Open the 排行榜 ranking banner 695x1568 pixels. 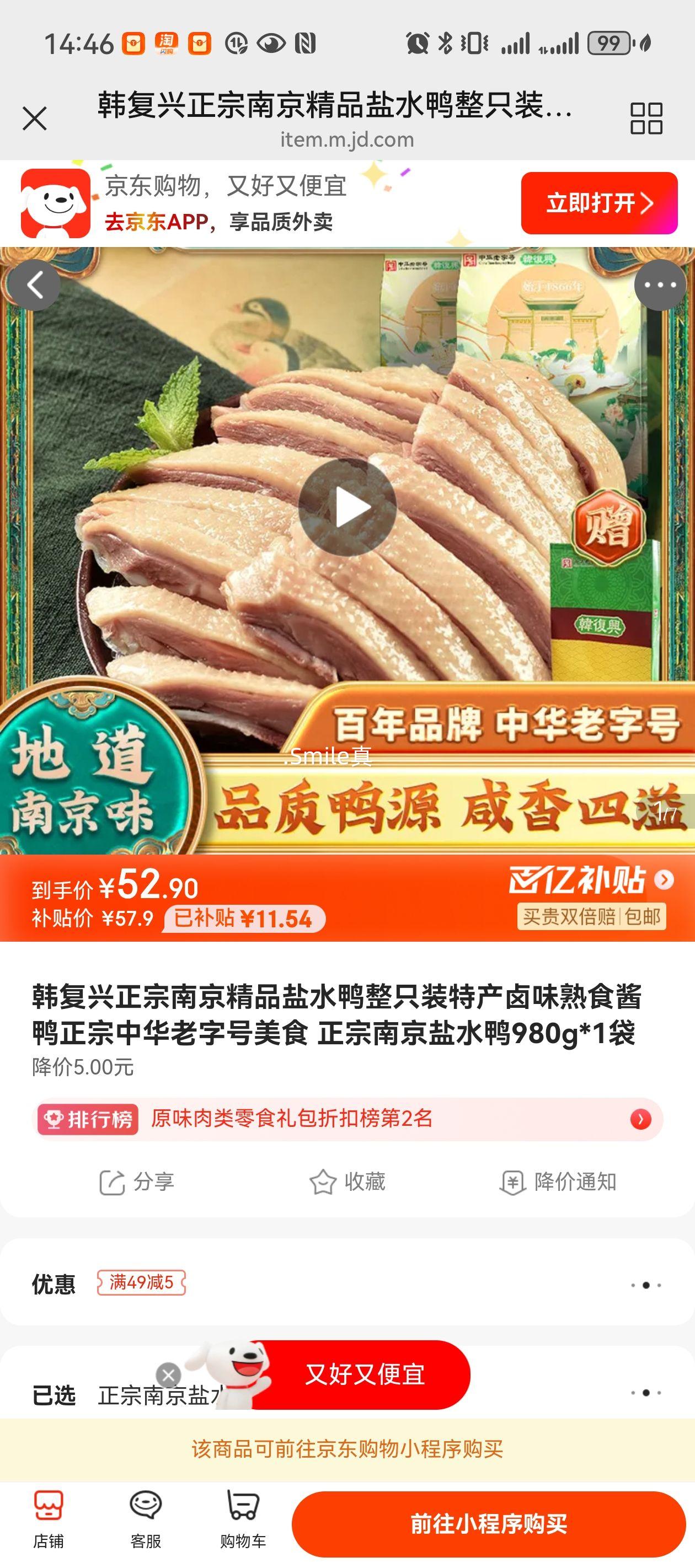click(347, 1119)
